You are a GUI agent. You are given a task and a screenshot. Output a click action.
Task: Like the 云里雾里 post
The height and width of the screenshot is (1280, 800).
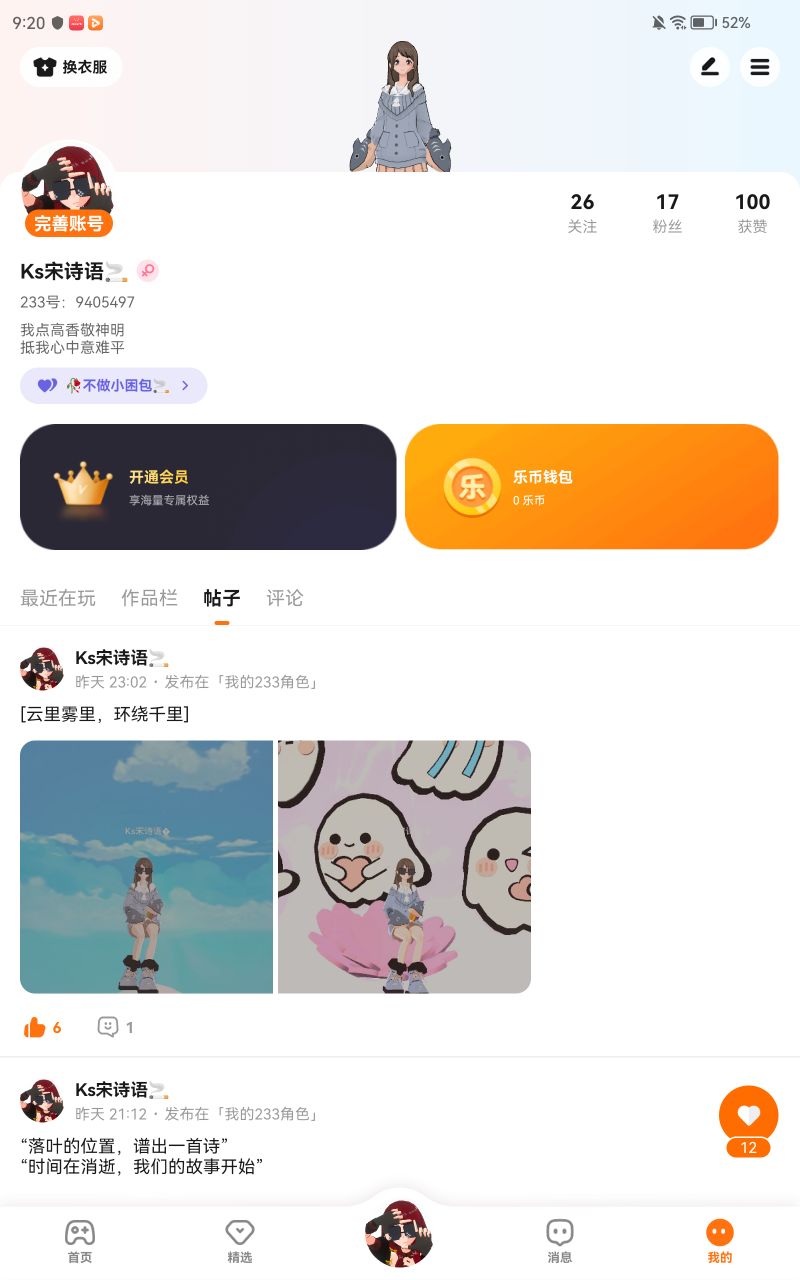pos(42,1027)
